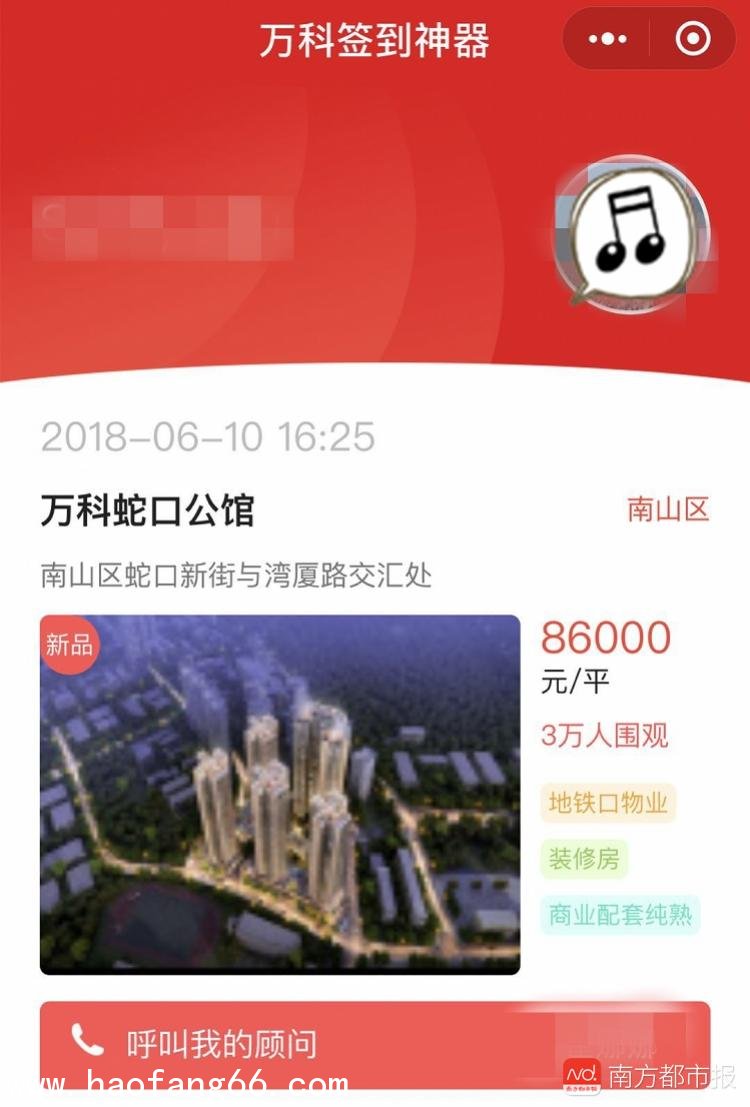Viewport: 750px width, 1107px height.
Task: Tap the 呼叫我的顾问 call button
Action: (220, 1043)
